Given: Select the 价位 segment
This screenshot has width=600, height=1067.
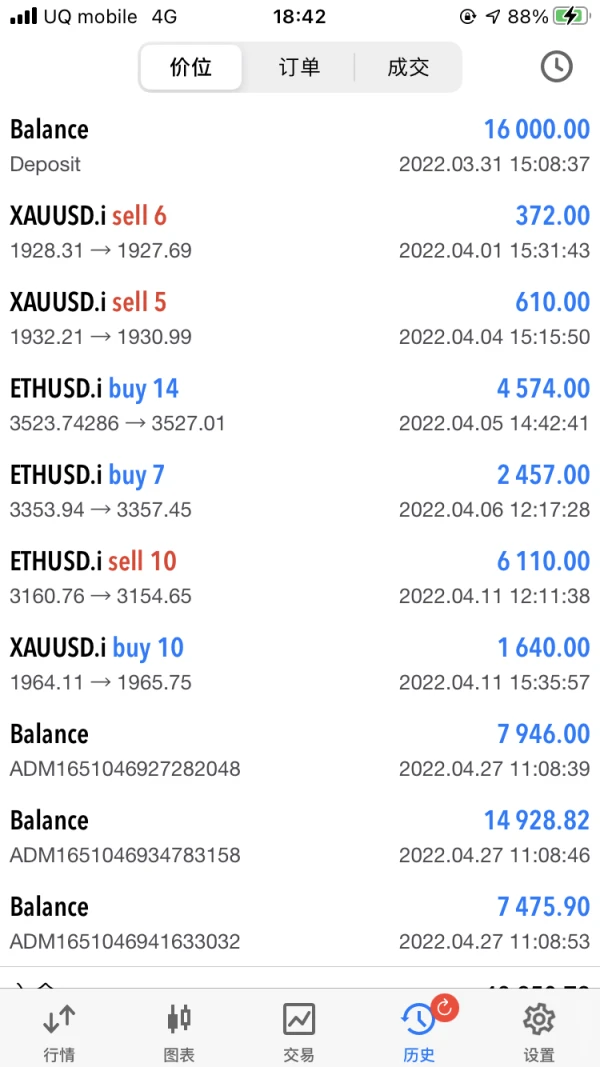Looking at the screenshot, I should [190, 68].
